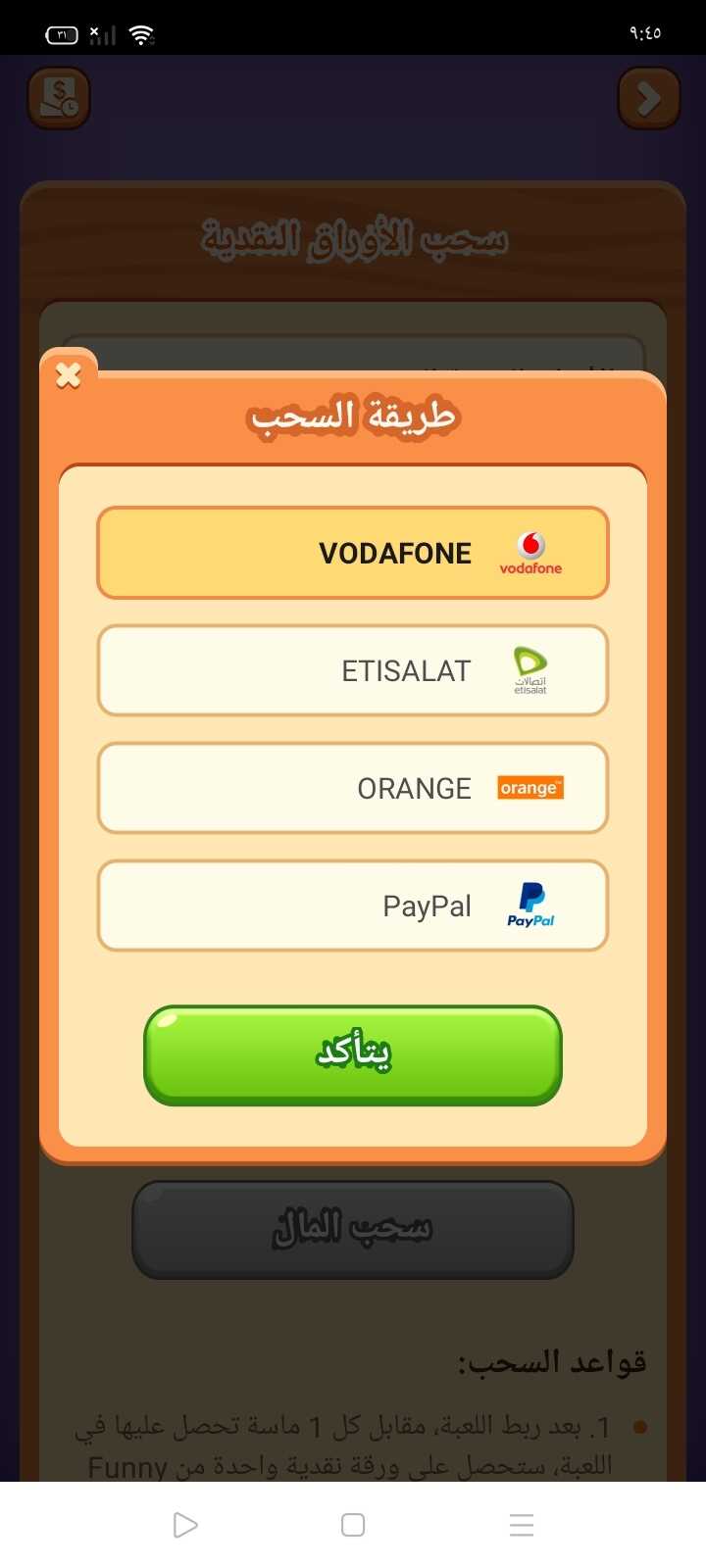Image resolution: width=706 pixels, height=1568 pixels.
Task: Select PayPal withdrawal option
Action: click(x=353, y=906)
